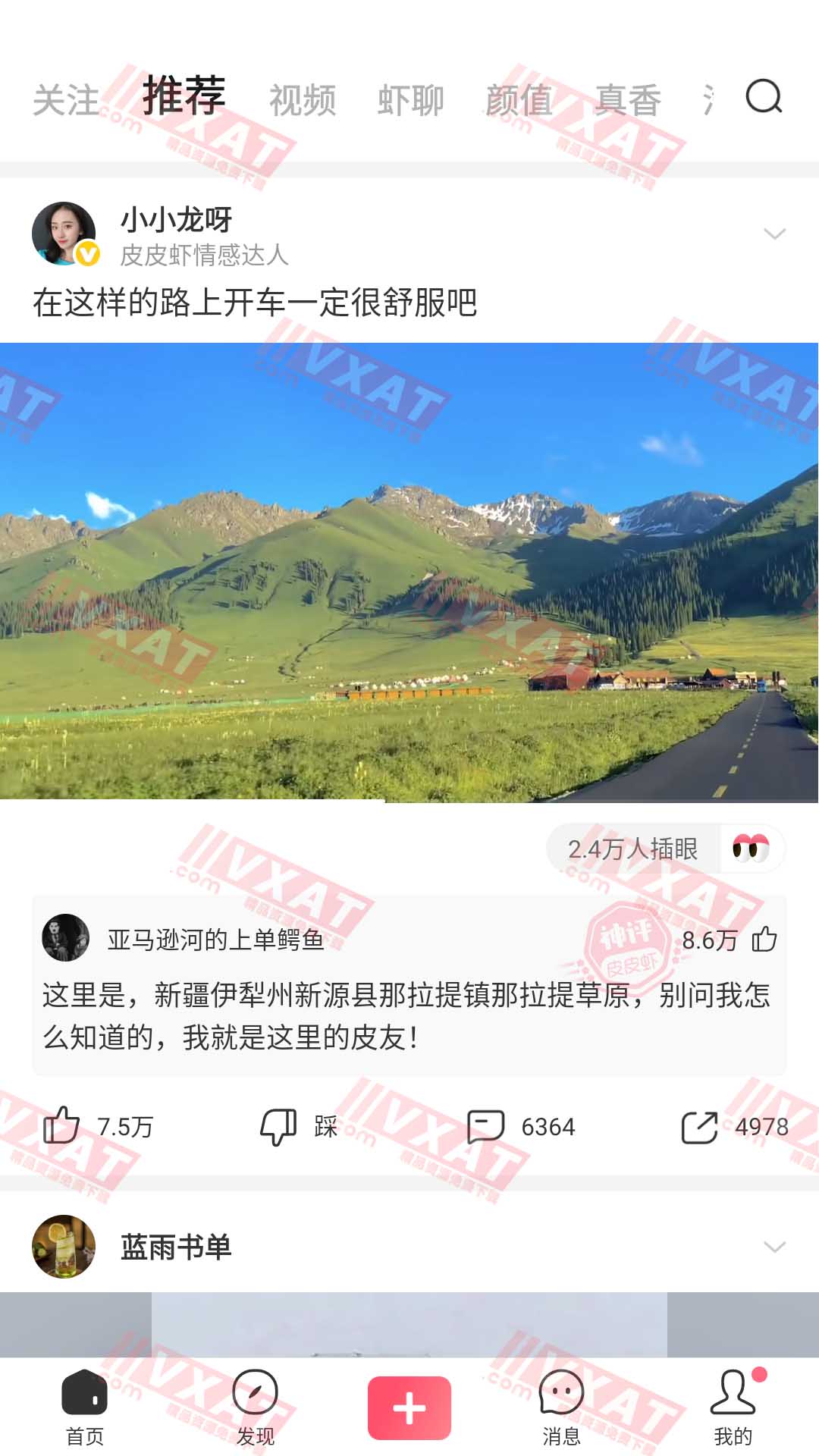Switch to the 真香 tab
Screen dimensions: 819x1456
pyautogui.click(x=628, y=100)
